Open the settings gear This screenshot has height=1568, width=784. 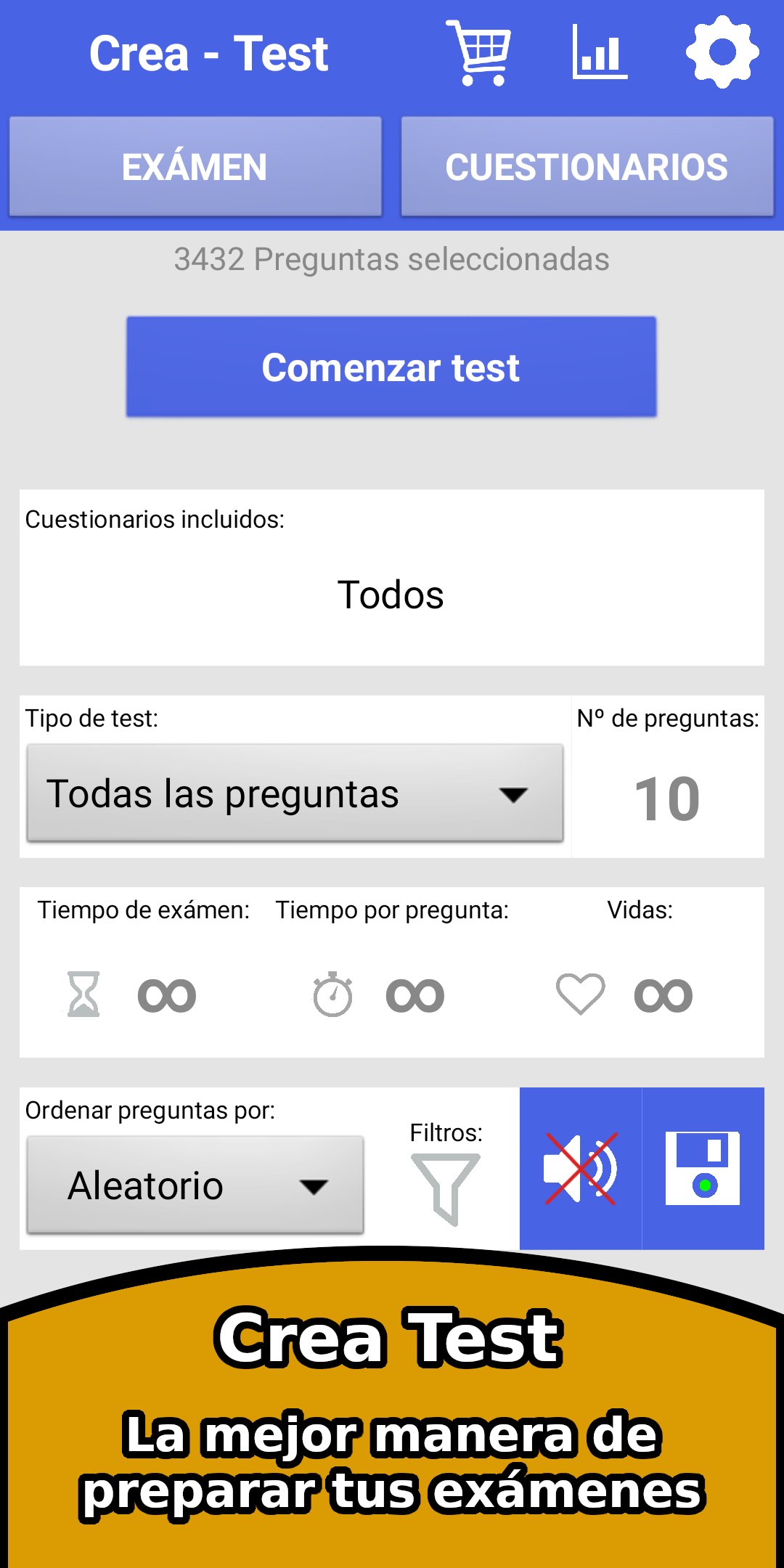722,53
